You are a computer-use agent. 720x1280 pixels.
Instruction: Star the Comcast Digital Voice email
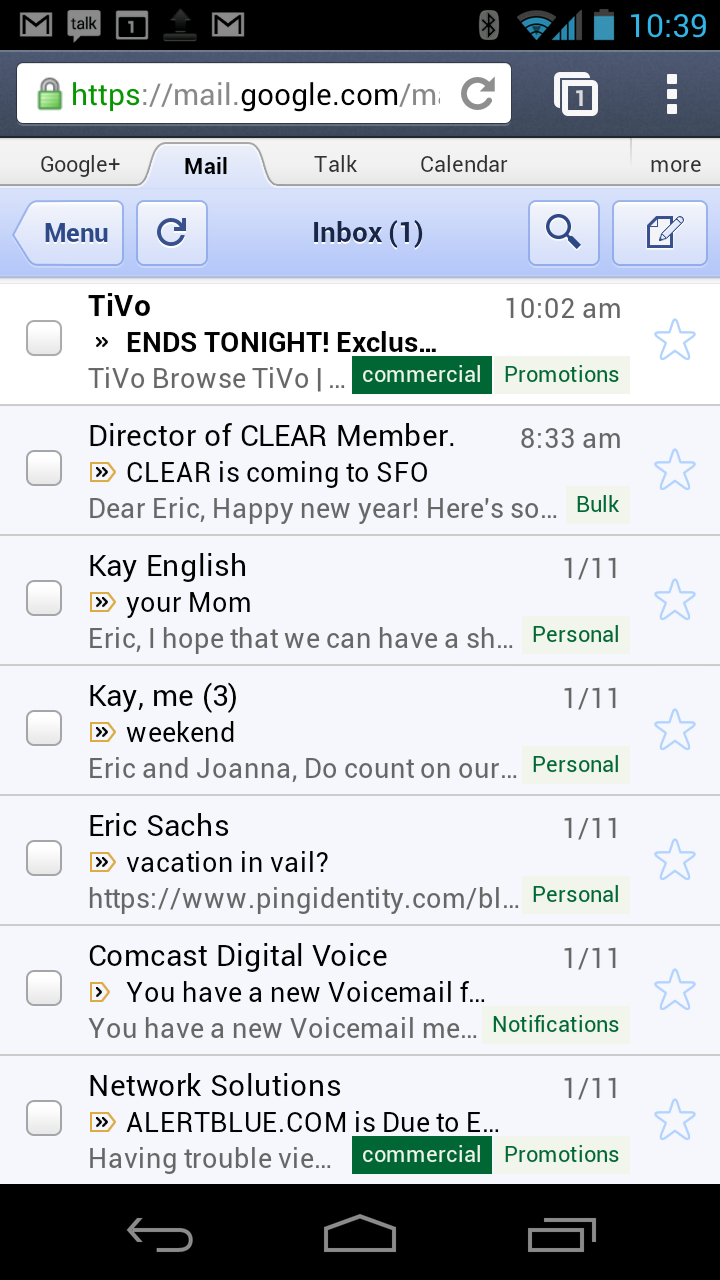click(x=675, y=990)
